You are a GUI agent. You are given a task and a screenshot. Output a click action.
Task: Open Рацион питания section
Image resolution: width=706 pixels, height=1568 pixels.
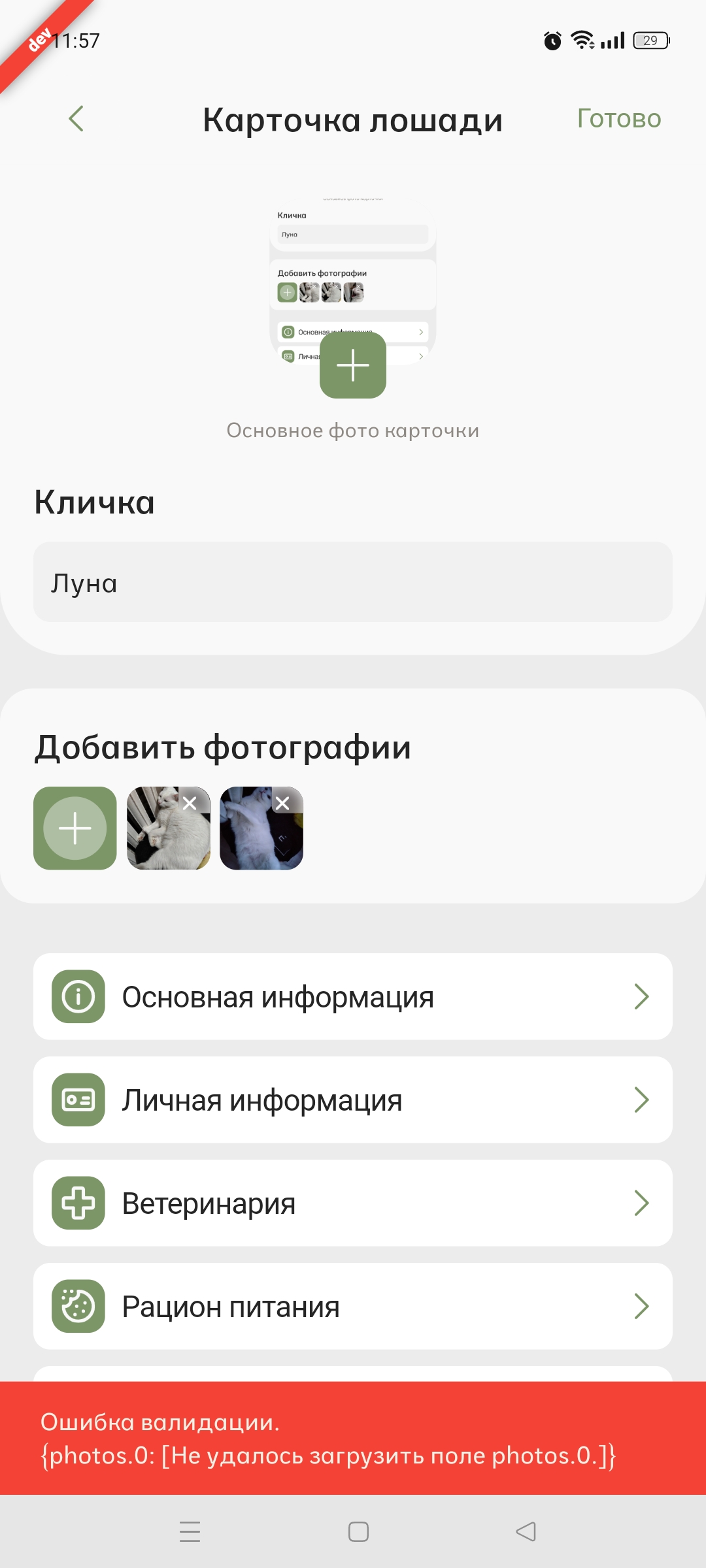(353, 1307)
